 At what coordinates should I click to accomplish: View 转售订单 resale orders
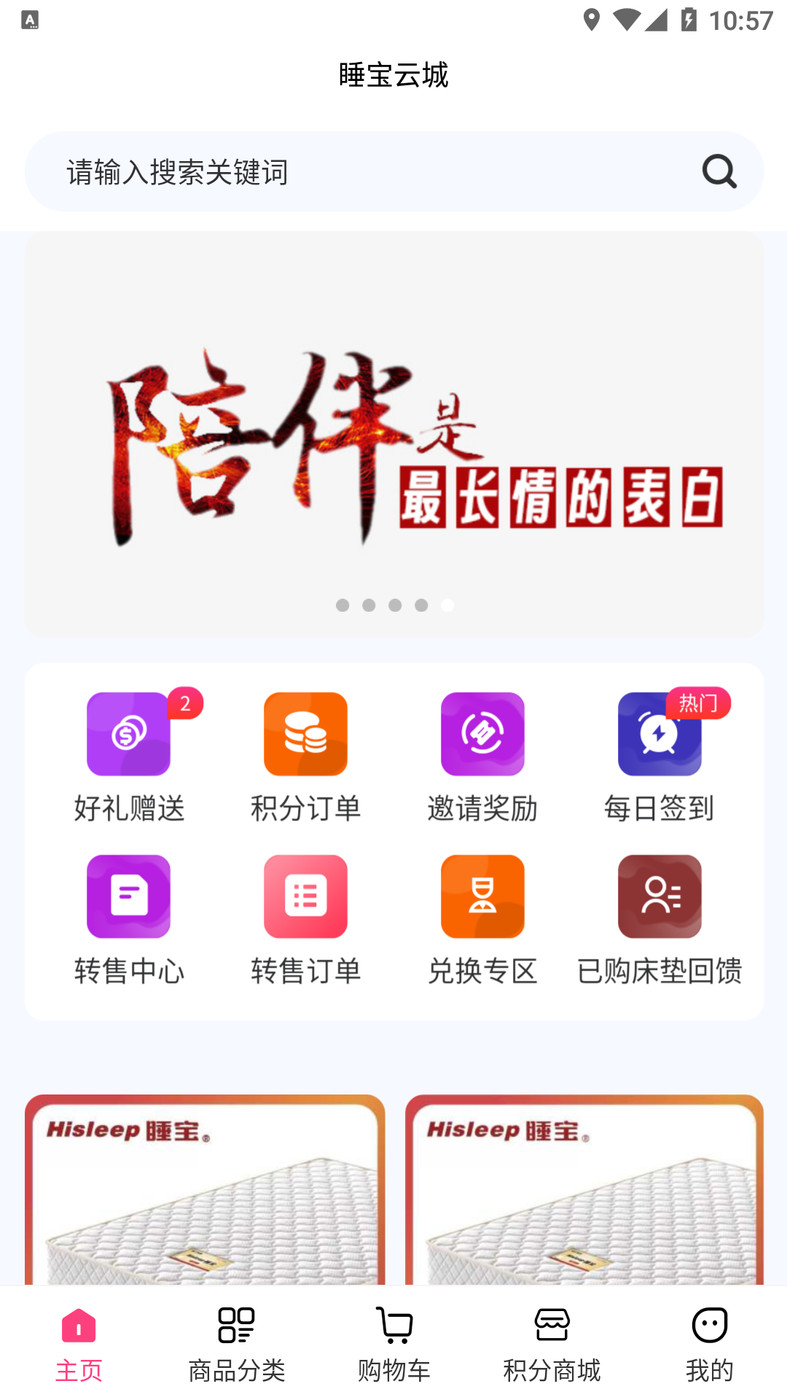coord(305,919)
